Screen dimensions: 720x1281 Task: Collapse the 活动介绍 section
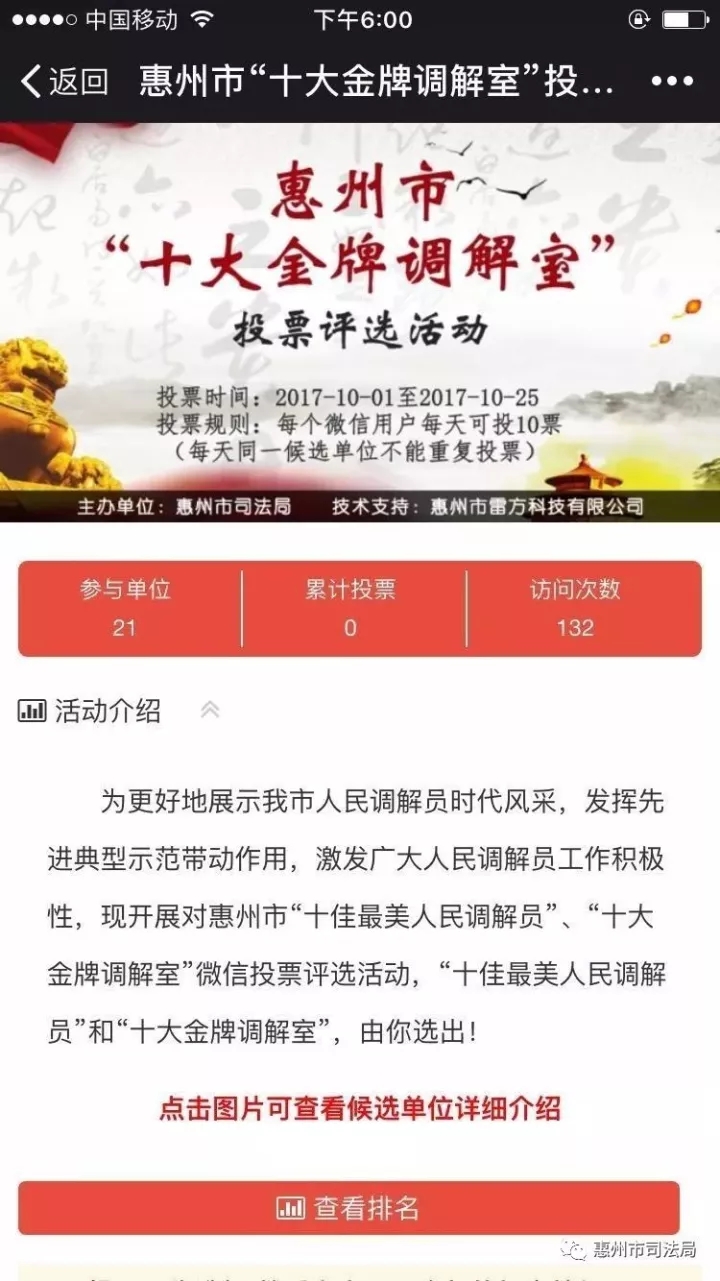tap(209, 710)
